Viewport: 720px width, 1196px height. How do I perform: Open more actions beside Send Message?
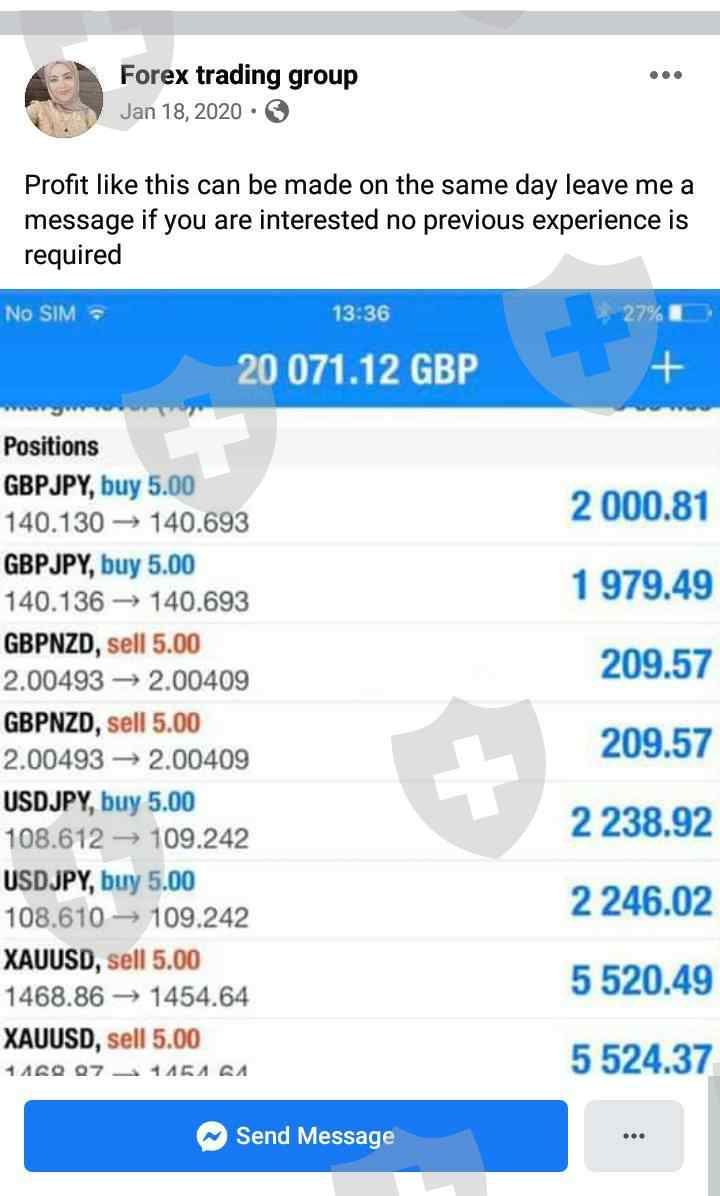click(x=634, y=1136)
